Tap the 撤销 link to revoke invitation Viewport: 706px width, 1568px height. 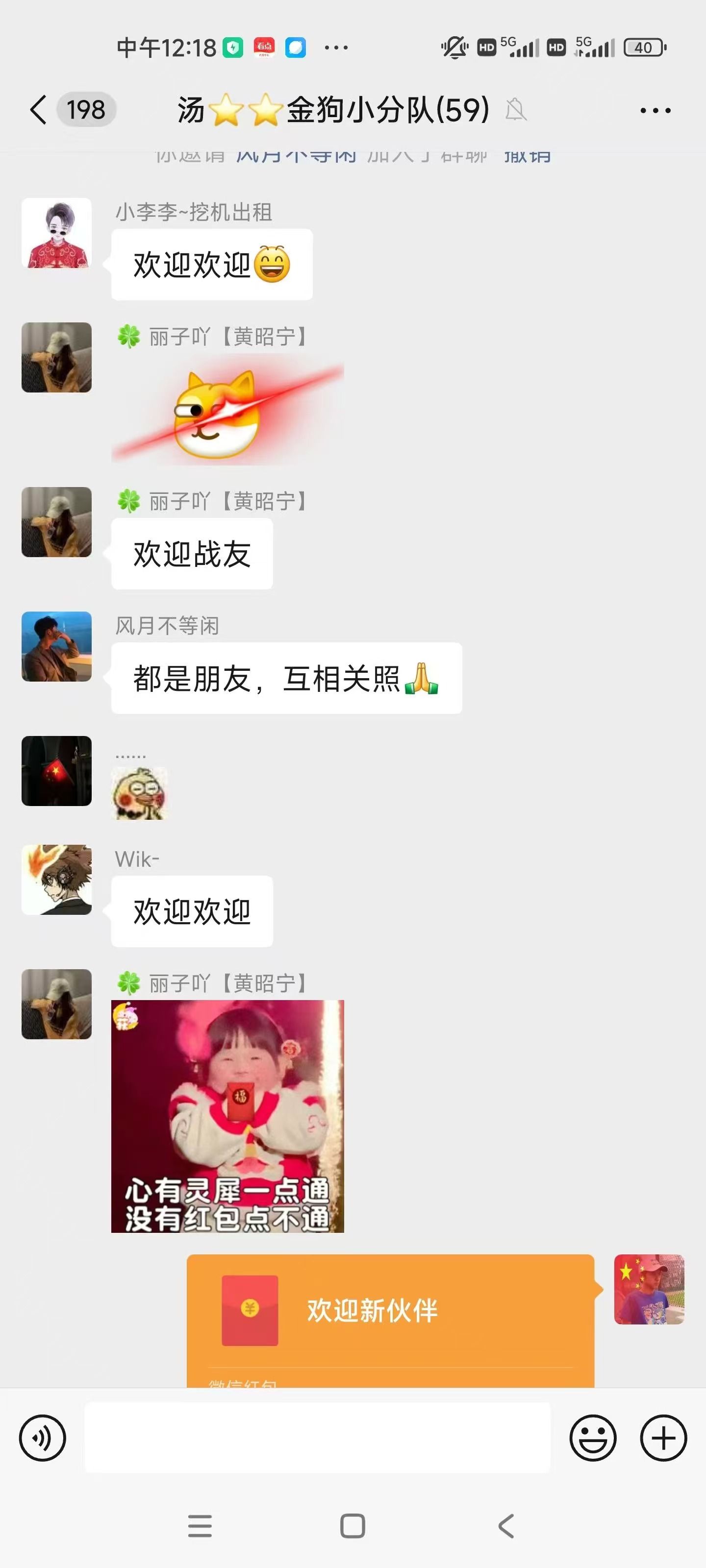(528, 156)
